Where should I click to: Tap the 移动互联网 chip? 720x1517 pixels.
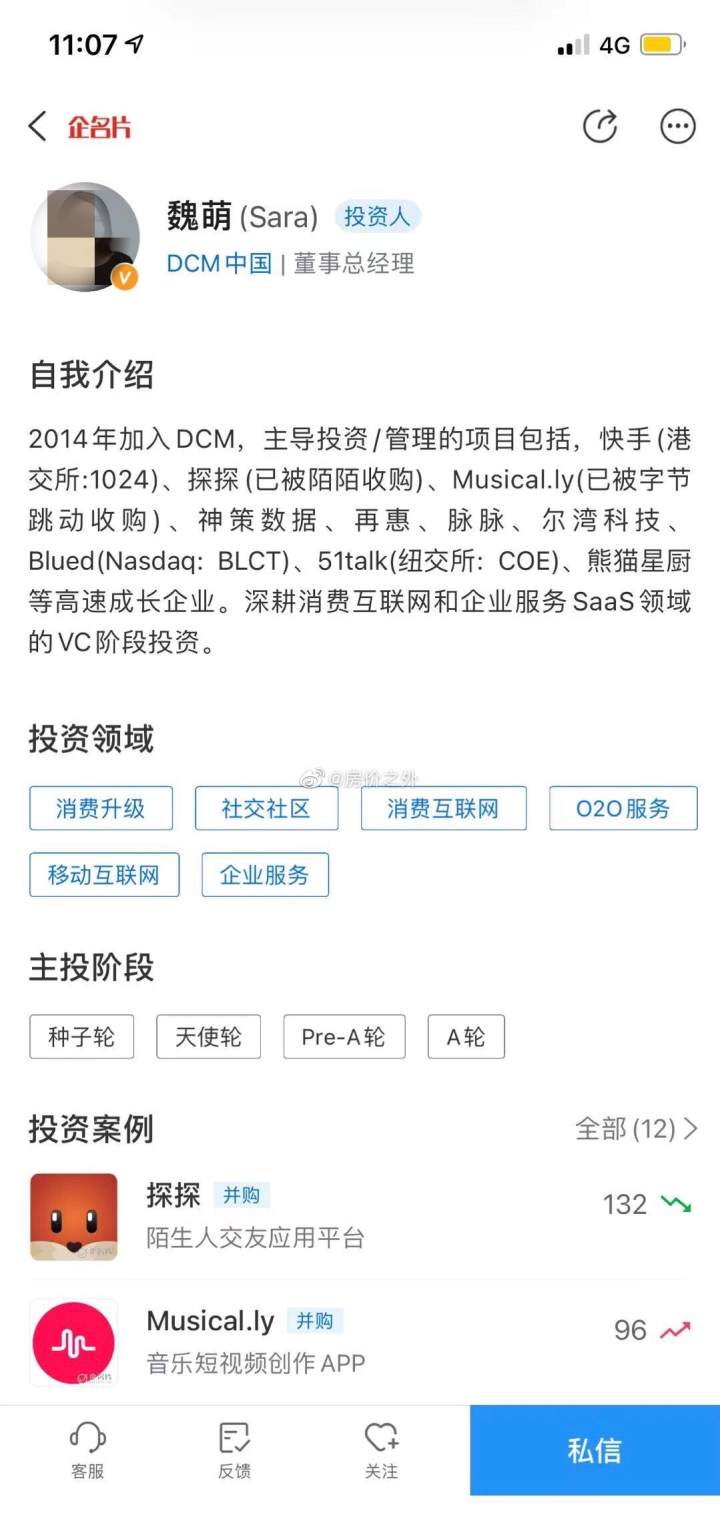[104, 875]
